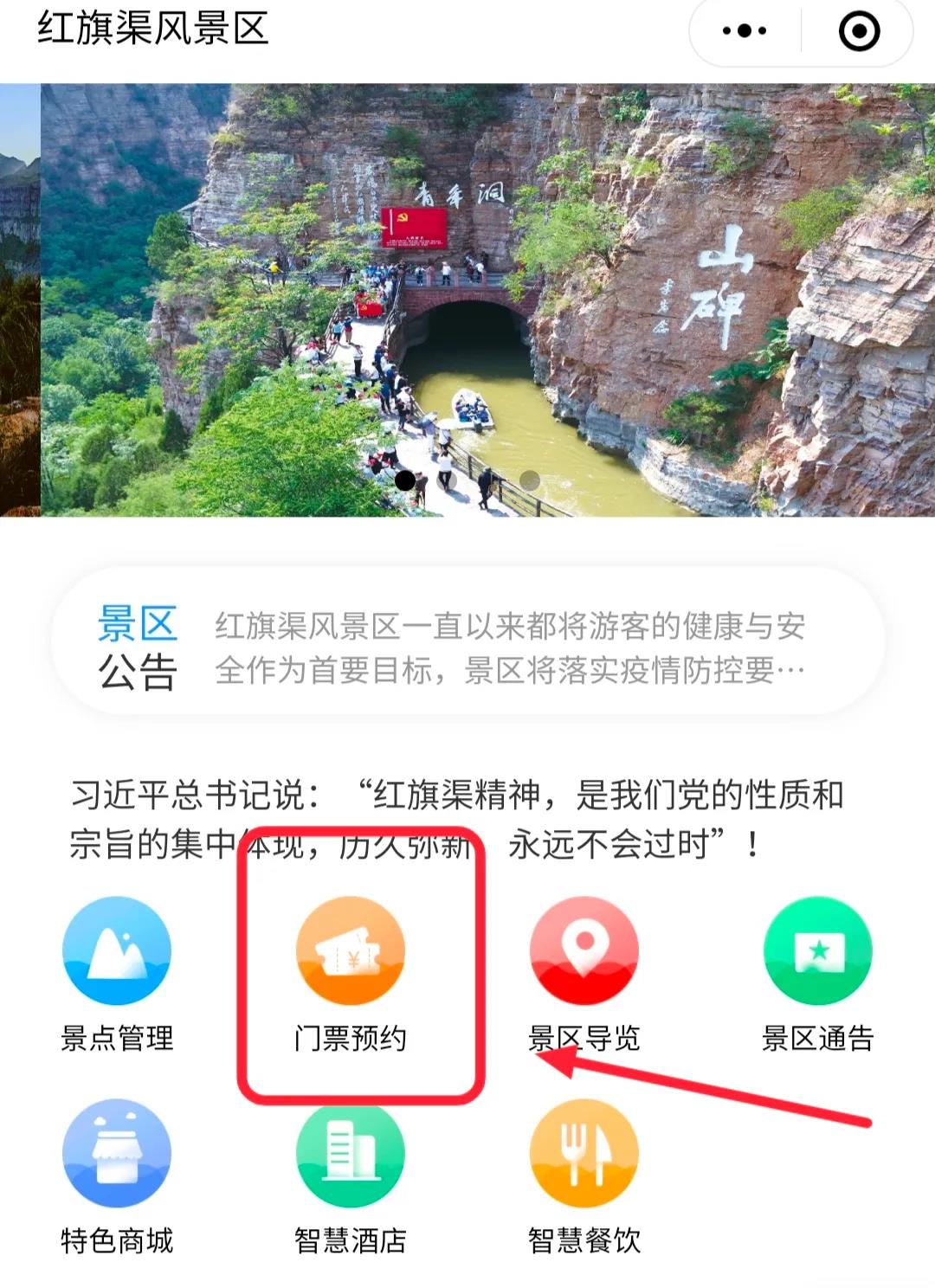Close the mini program with the circle button
The height and width of the screenshot is (1288, 935).
tap(859, 31)
